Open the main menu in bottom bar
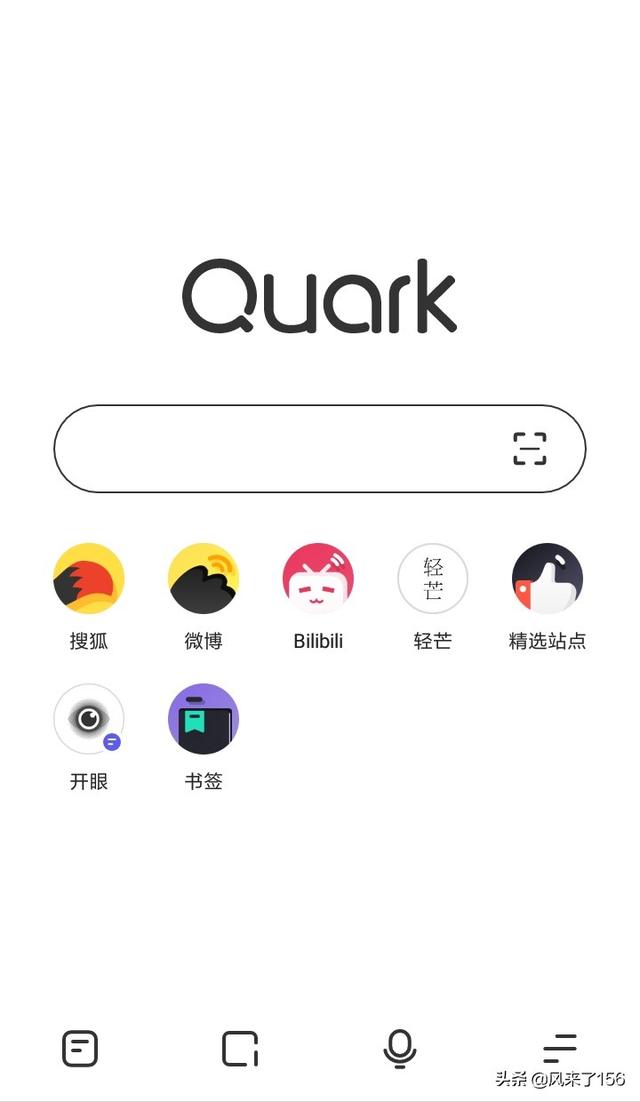The image size is (640, 1102). click(560, 1049)
